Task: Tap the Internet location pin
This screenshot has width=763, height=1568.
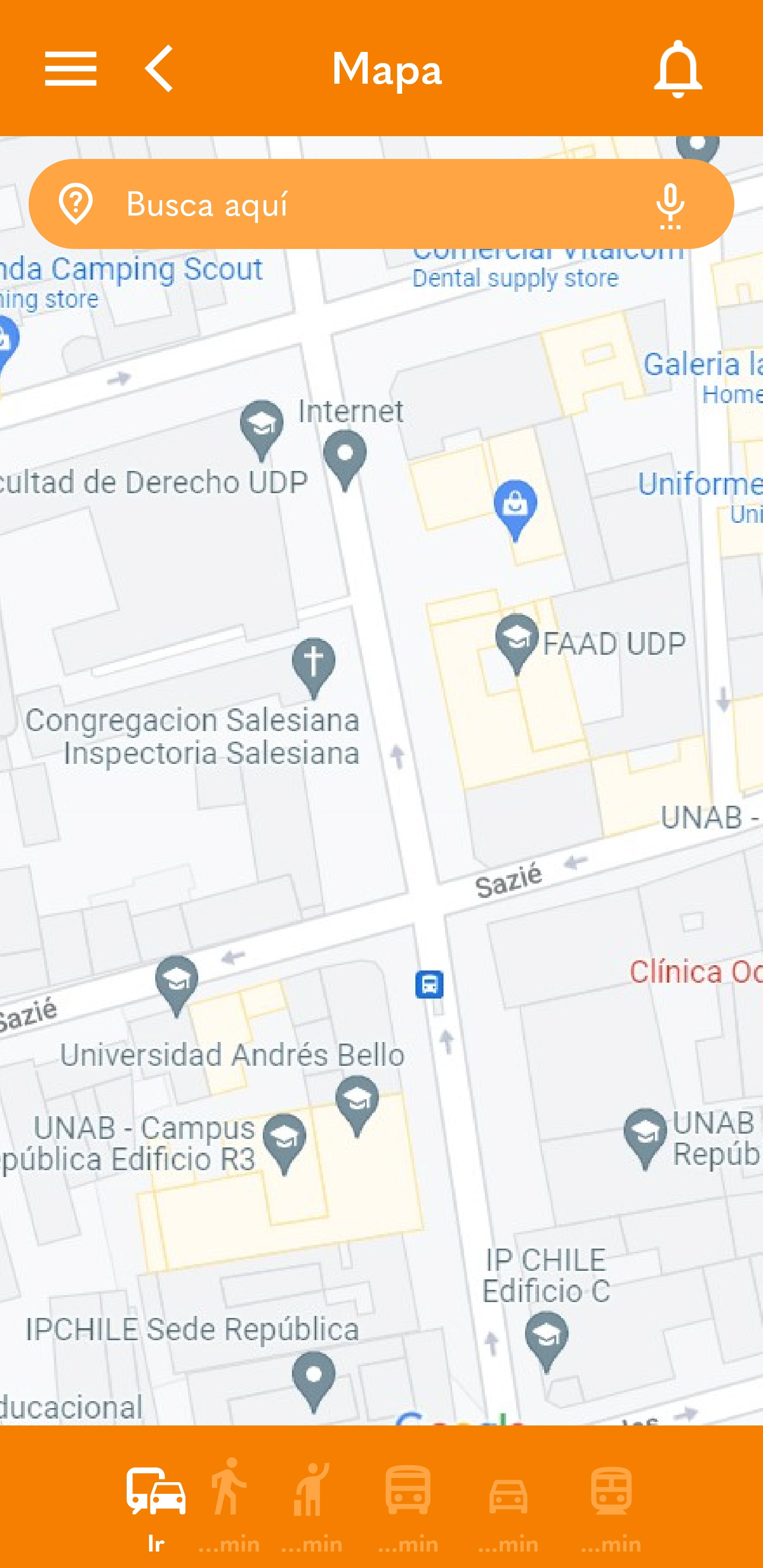Action: (x=344, y=460)
